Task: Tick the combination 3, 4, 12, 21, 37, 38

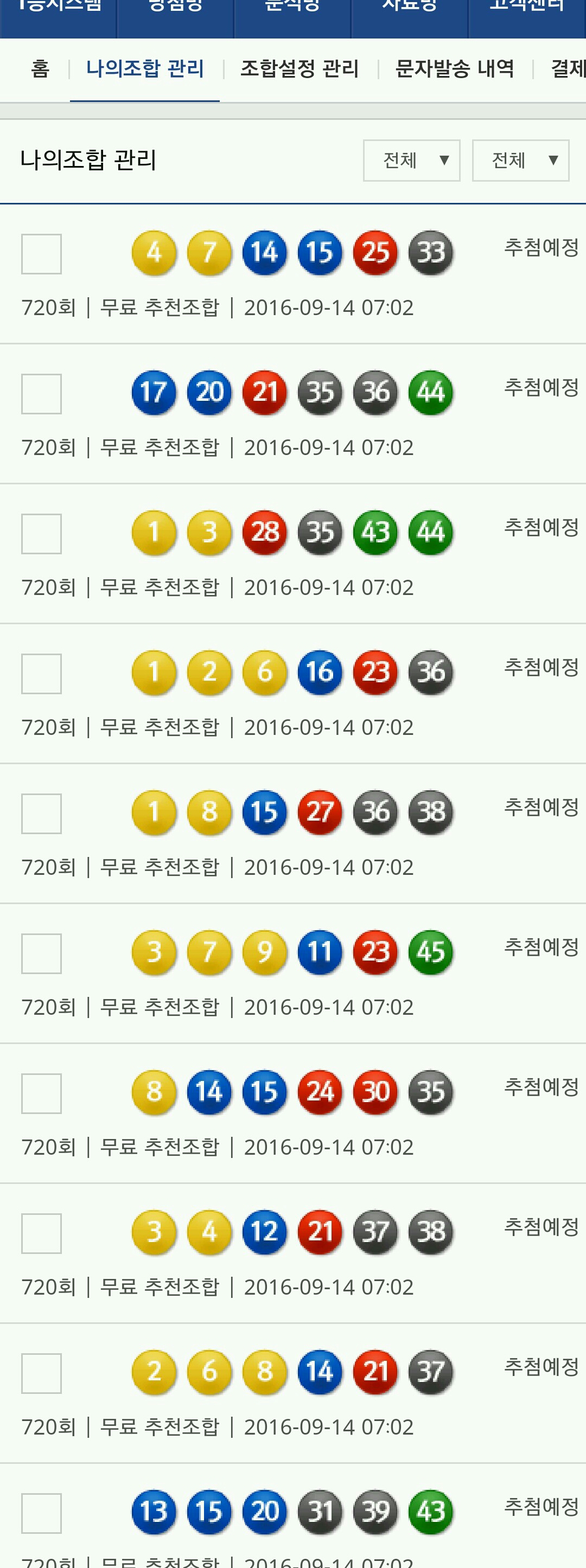Action: pyautogui.click(x=41, y=1234)
